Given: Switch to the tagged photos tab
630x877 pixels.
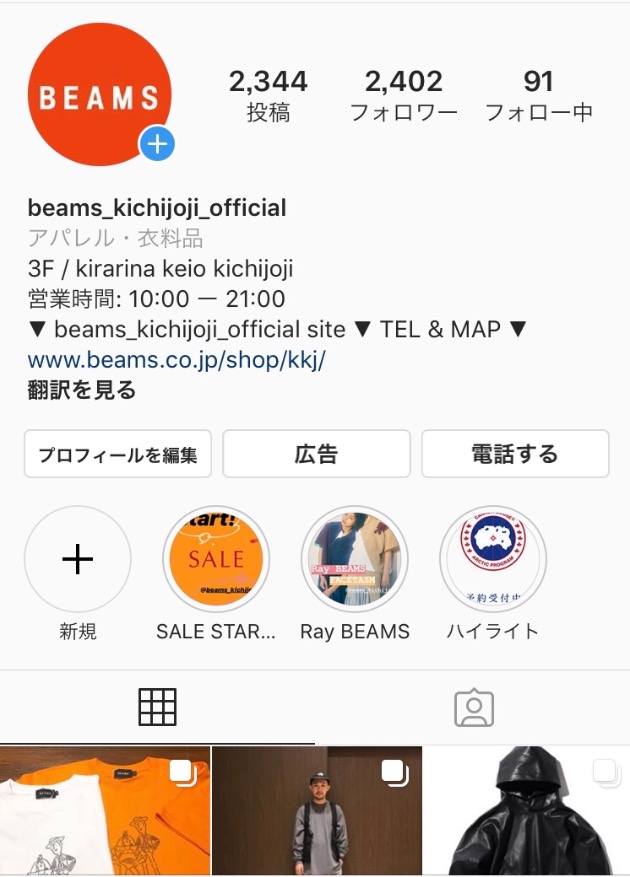Looking at the screenshot, I should (473, 707).
